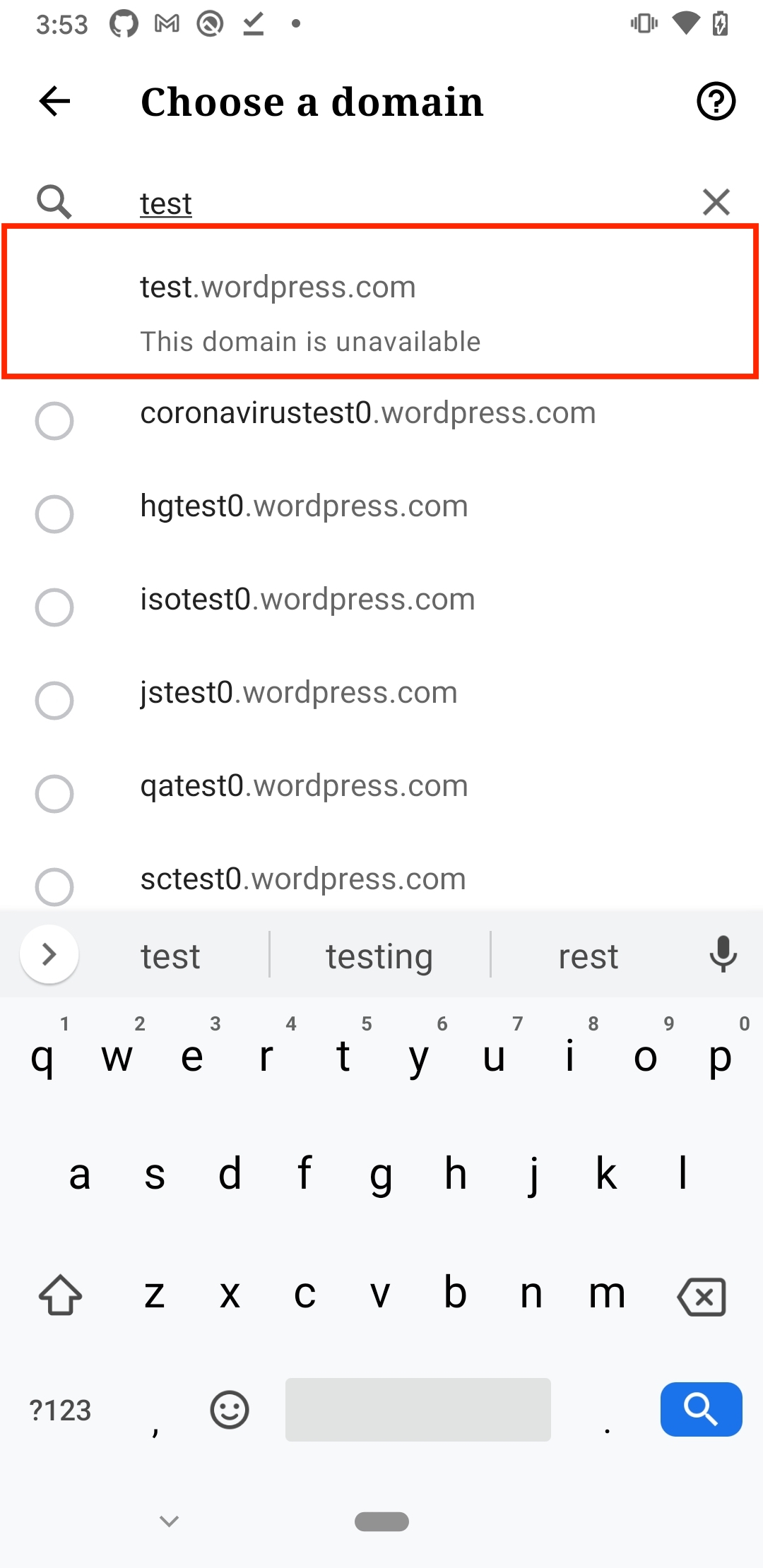Clear the domain search text
Viewport: 763px width, 1568px height.
coord(716,202)
